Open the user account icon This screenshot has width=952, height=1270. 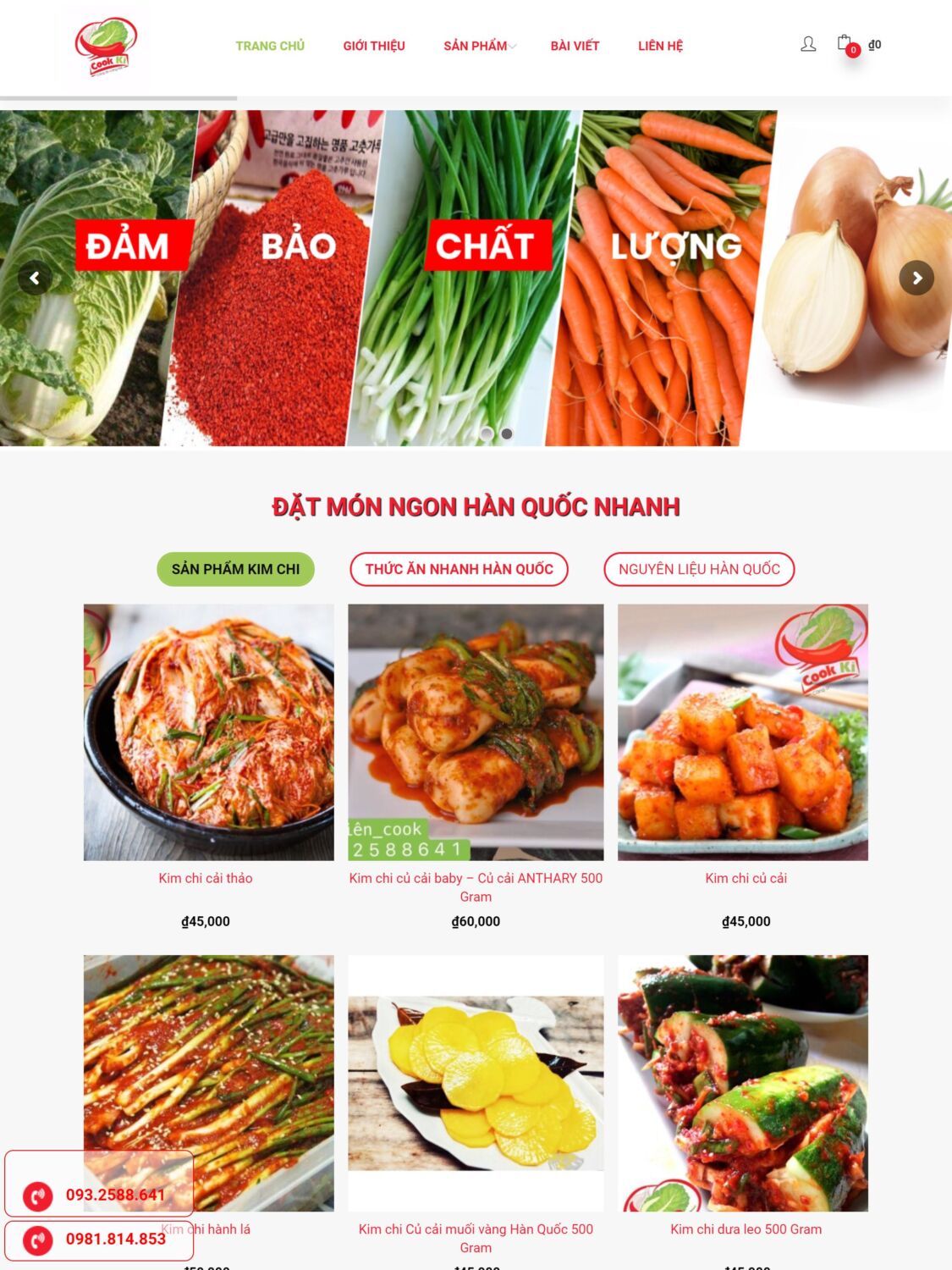[808, 44]
